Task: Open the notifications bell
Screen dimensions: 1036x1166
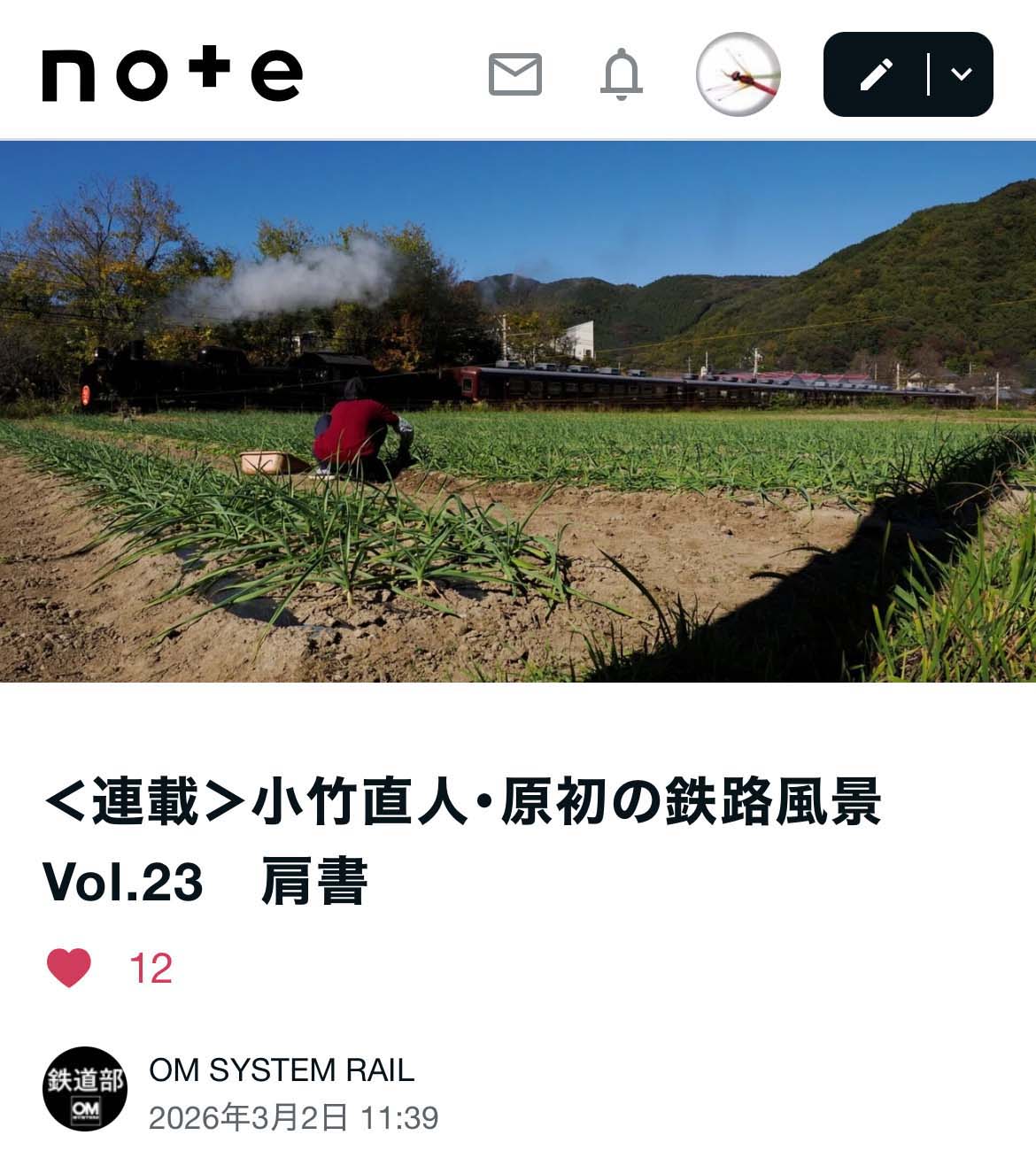Action: coord(622,74)
